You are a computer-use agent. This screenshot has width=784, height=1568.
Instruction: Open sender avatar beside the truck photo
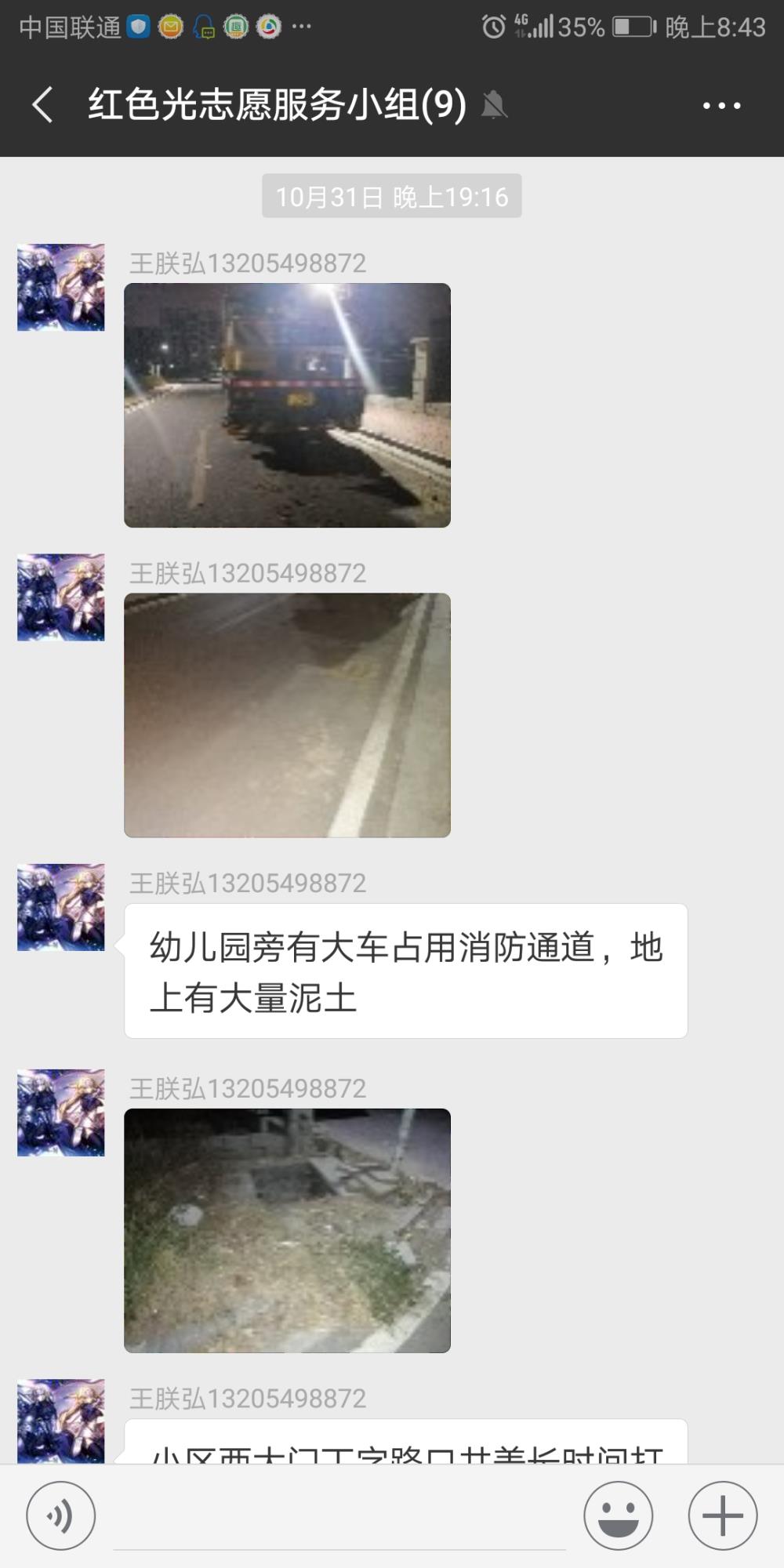point(61,287)
